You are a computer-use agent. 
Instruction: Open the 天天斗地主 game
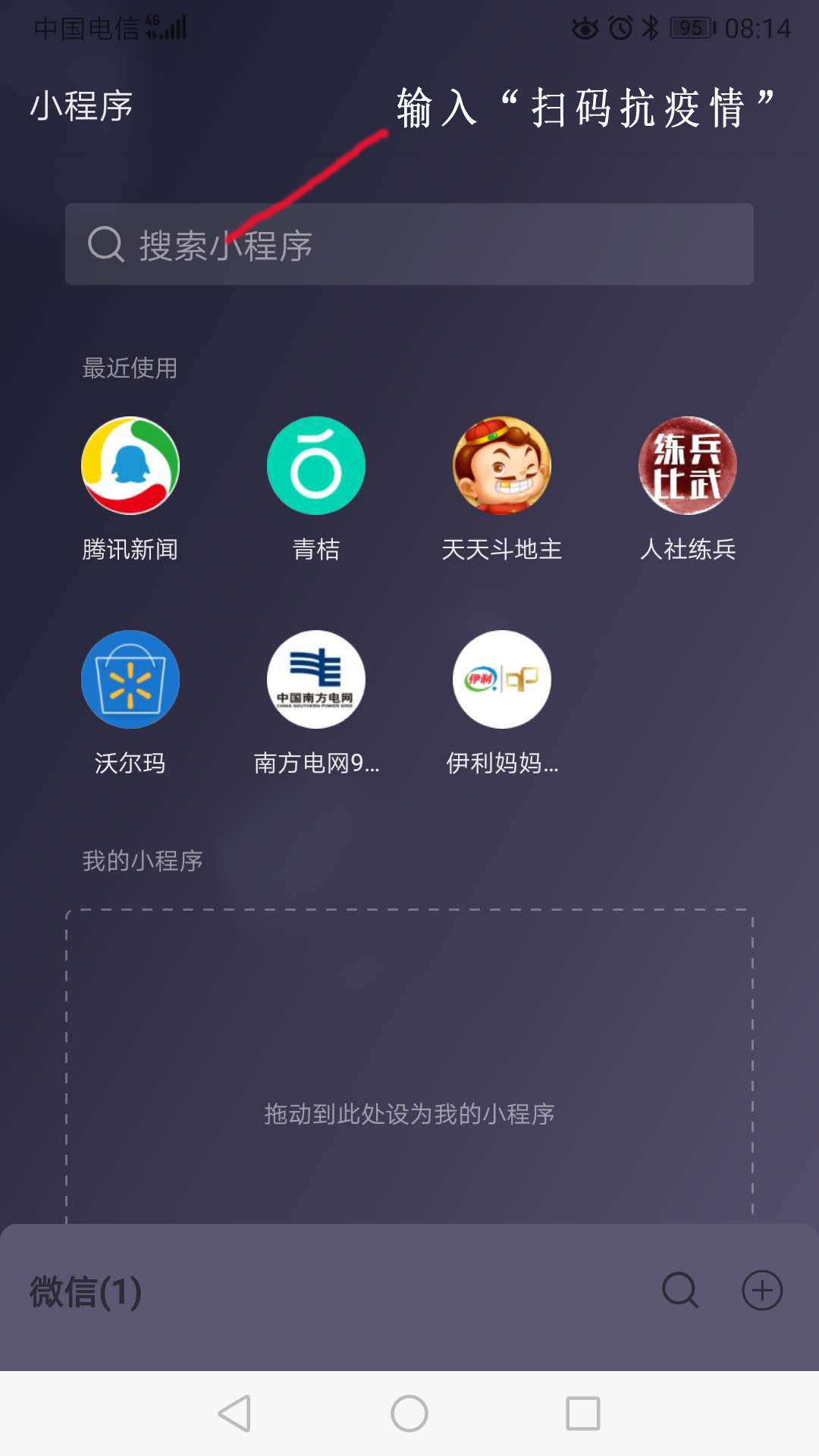(501, 466)
